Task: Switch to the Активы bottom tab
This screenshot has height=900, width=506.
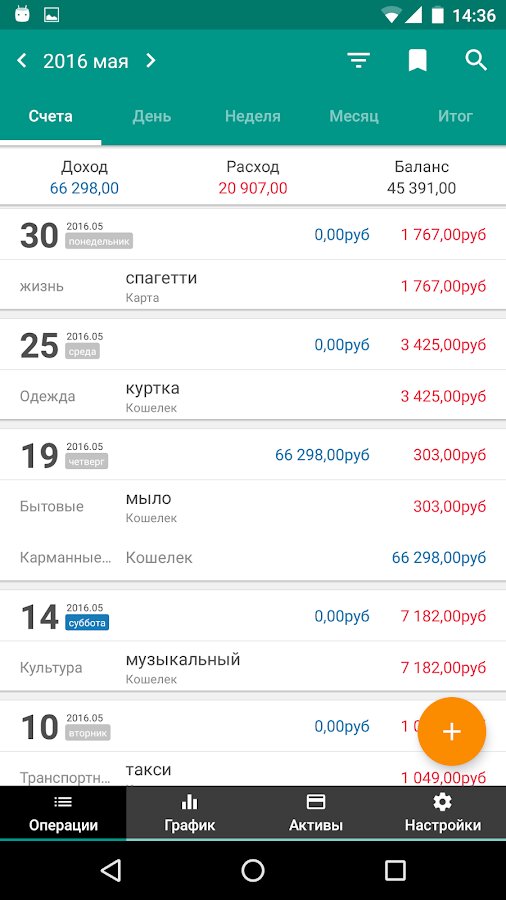Action: point(316,813)
